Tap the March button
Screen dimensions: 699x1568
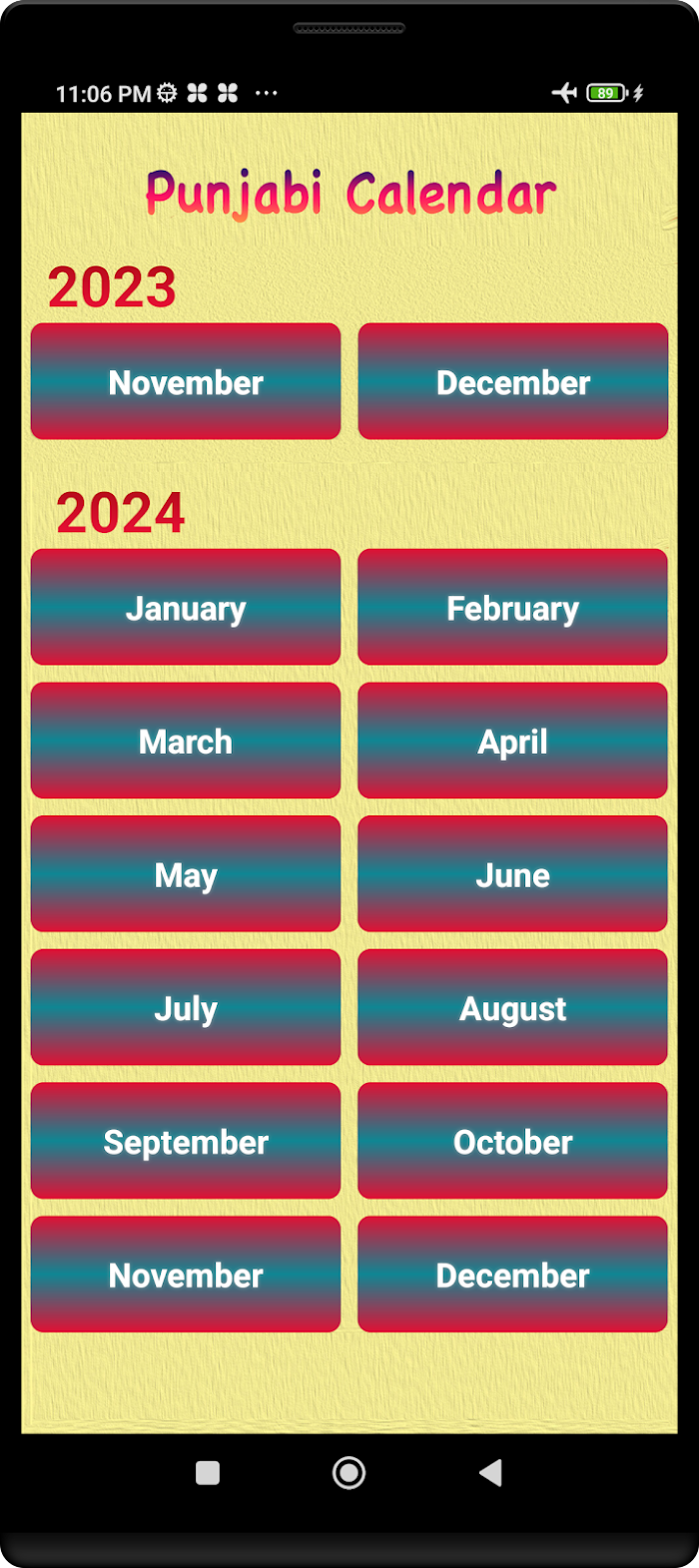point(186,741)
